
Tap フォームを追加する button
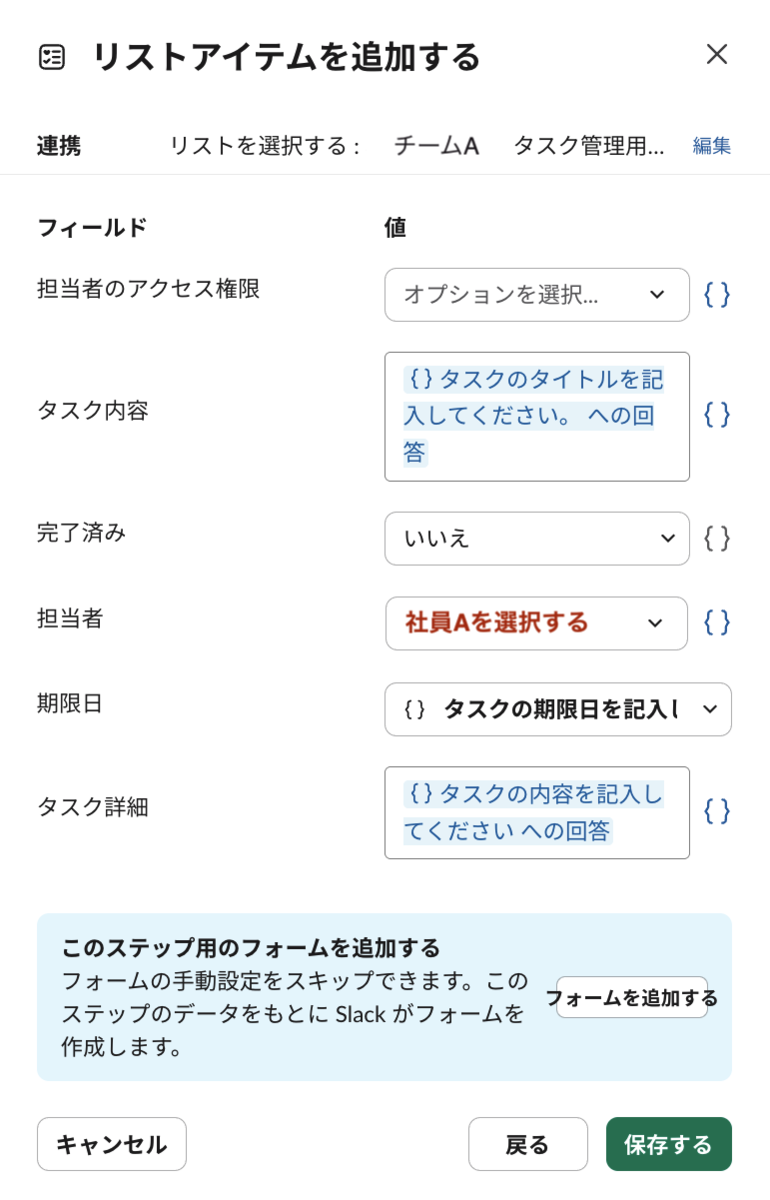point(631,997)
